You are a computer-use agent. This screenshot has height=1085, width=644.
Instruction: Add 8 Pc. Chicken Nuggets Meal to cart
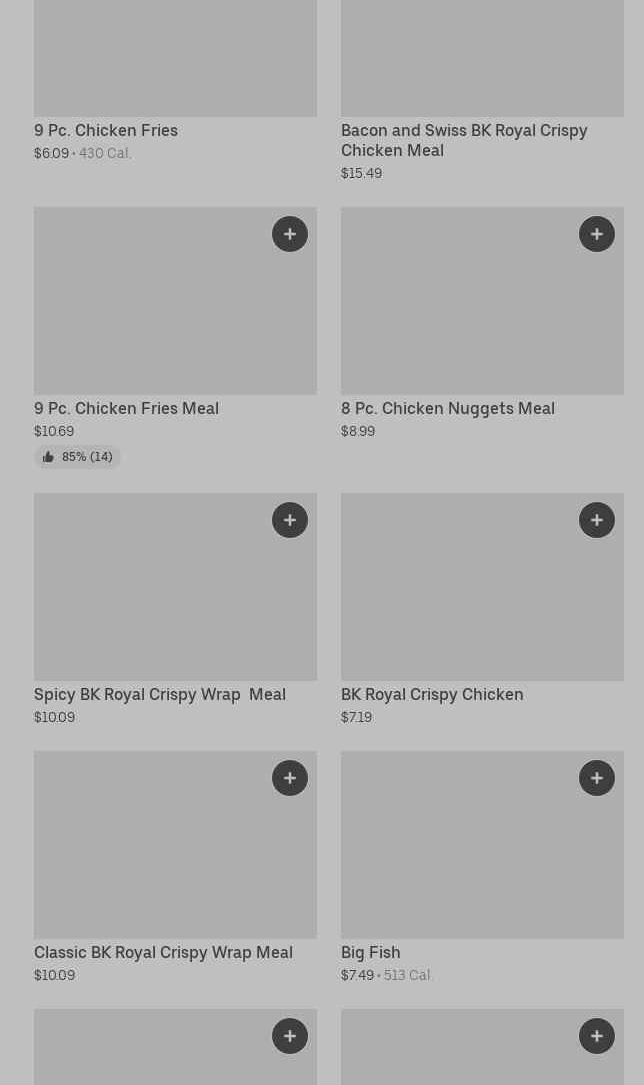click(597, 234)
